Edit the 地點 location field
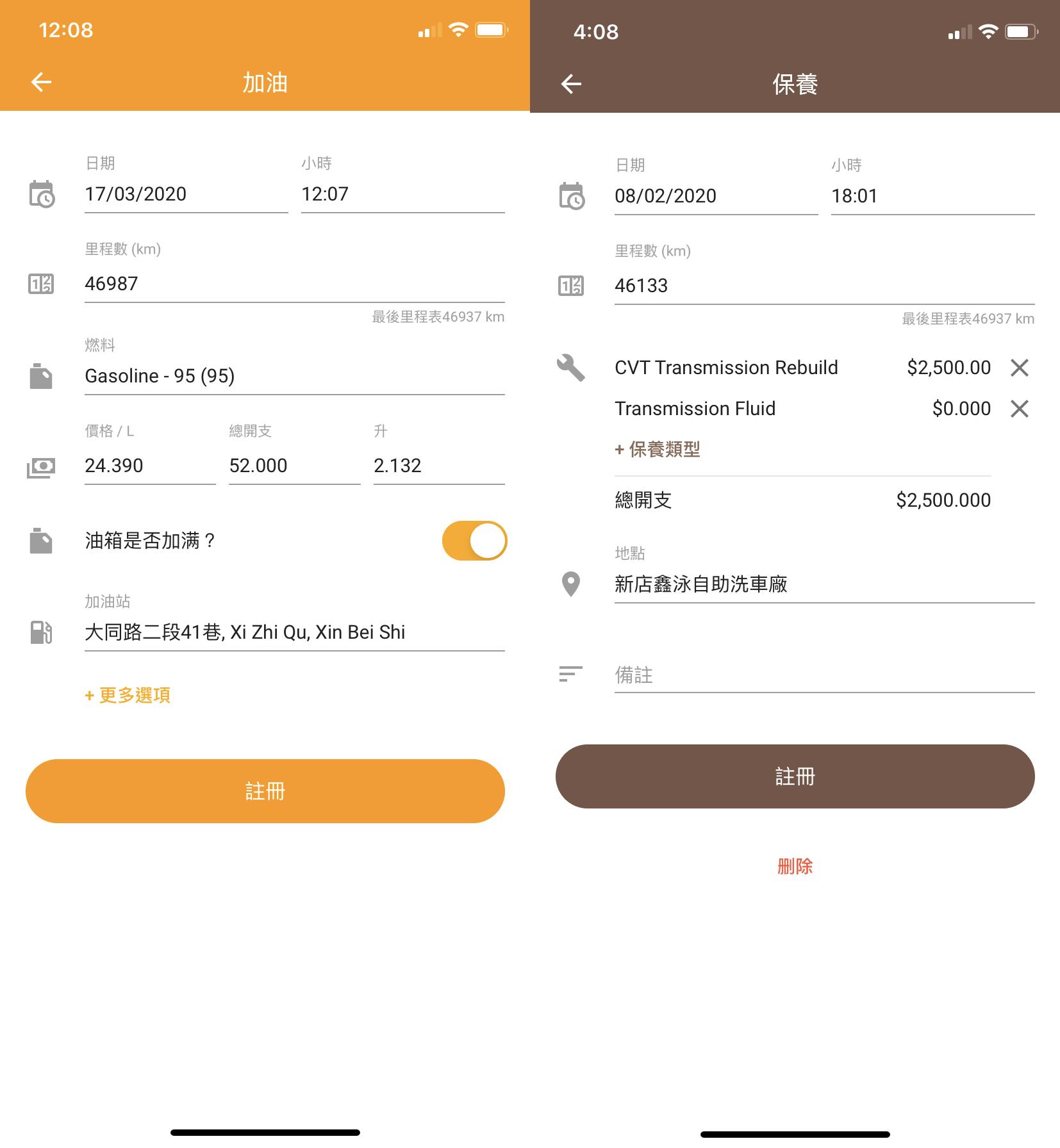 tap(824, 584)
